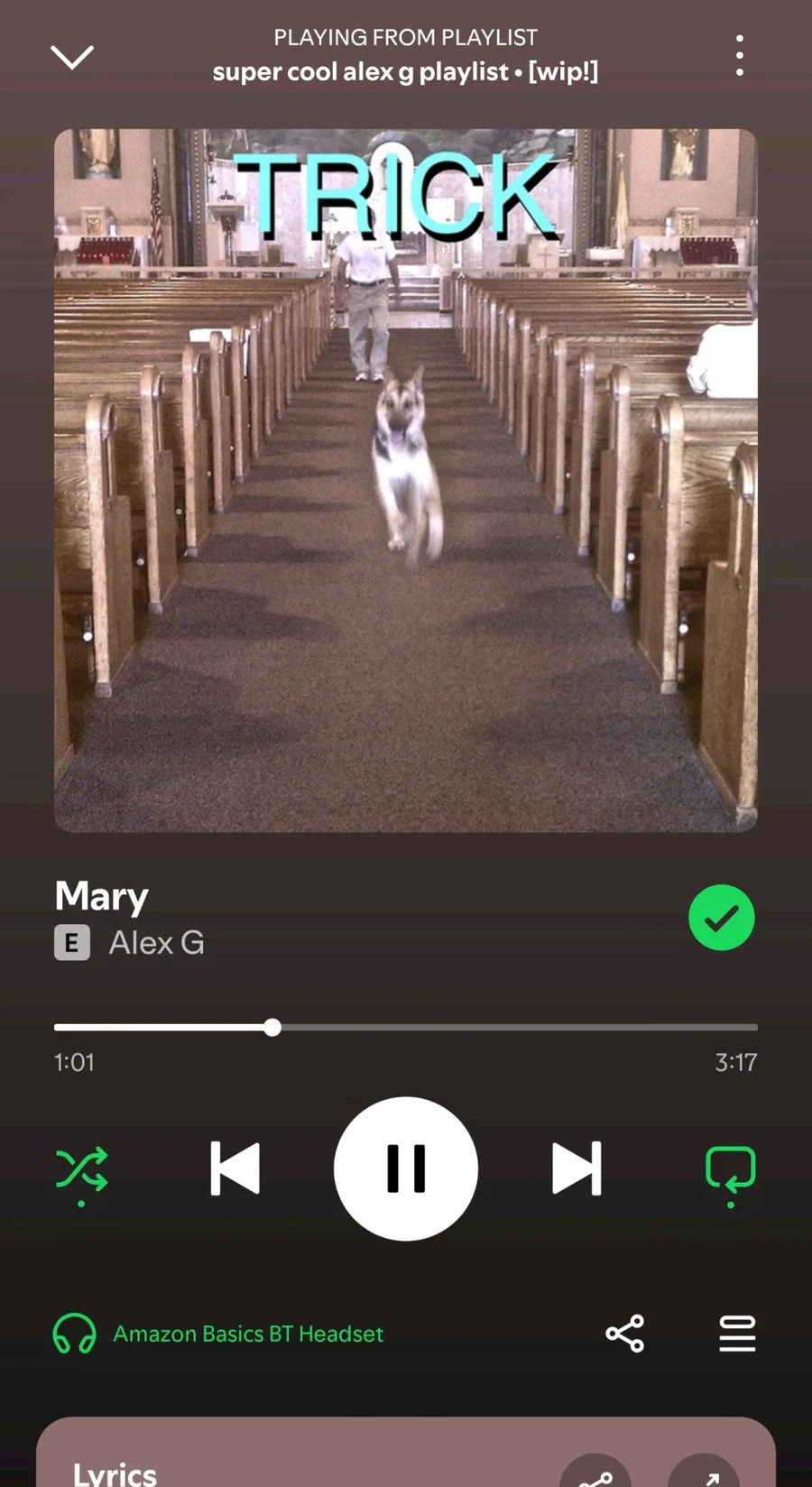The height and width of the screenshot is (1487, 812).
Task: Toggle shuffle mode
Action: (x=81, y=1170)
